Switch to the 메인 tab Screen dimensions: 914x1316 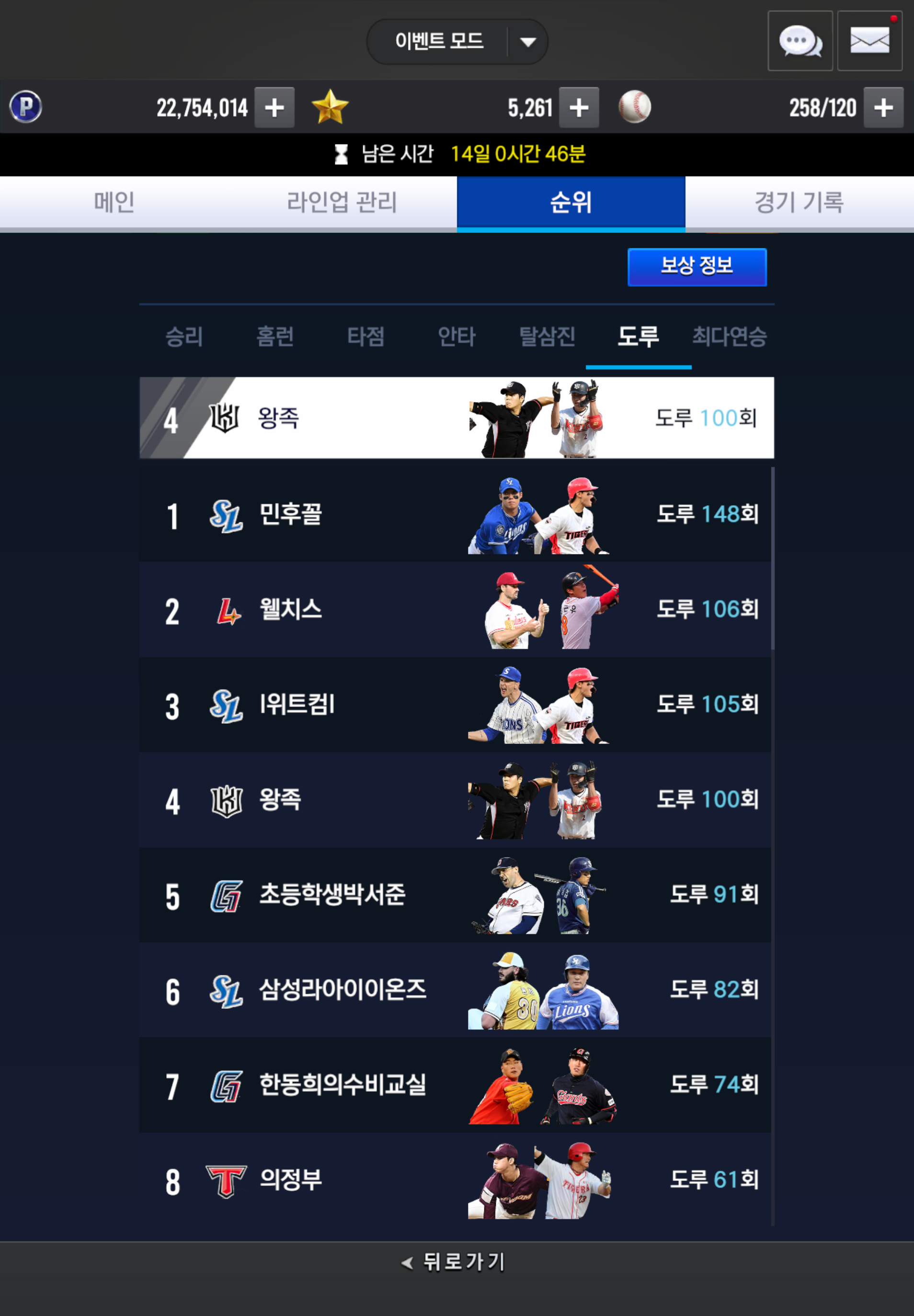tap(114, 202)
